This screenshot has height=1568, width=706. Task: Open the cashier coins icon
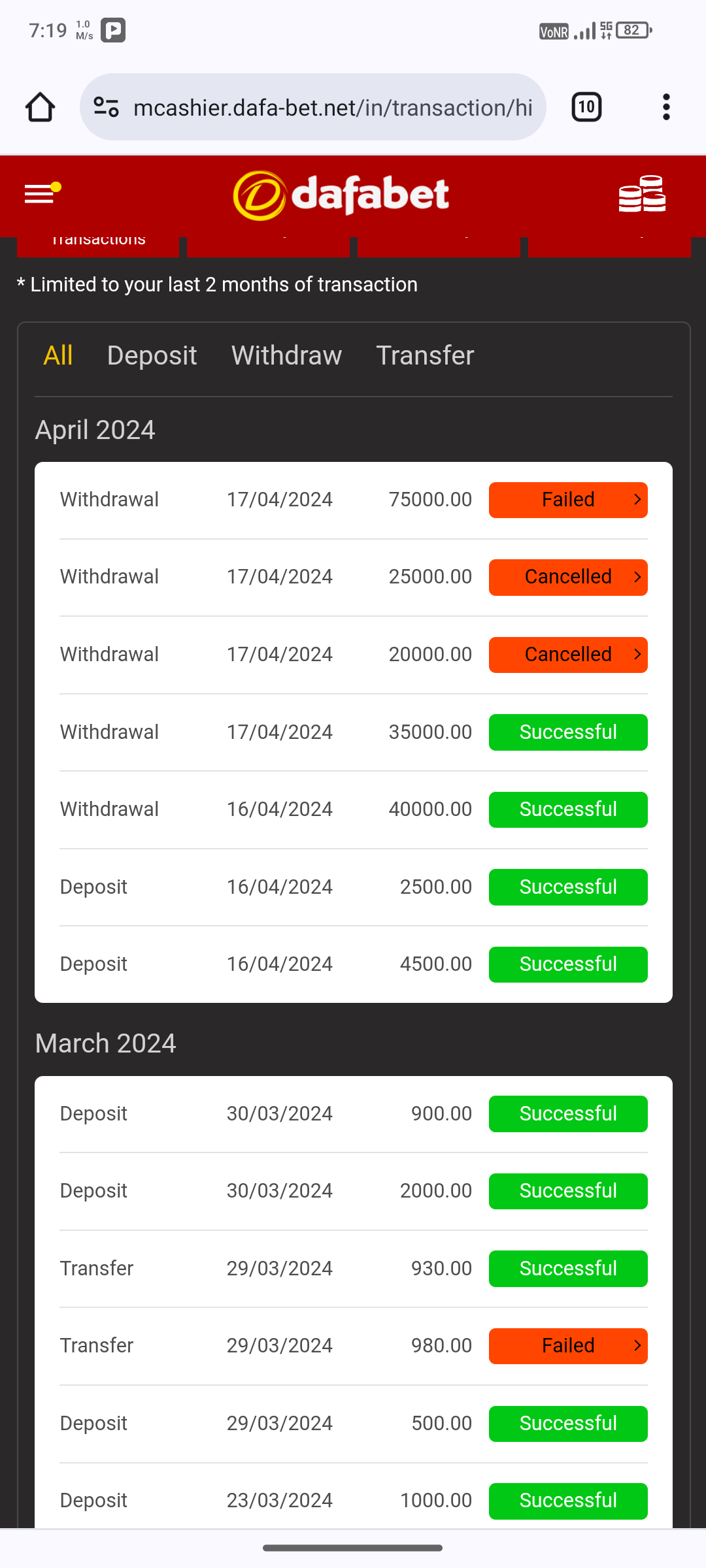[x=641, y=194]
